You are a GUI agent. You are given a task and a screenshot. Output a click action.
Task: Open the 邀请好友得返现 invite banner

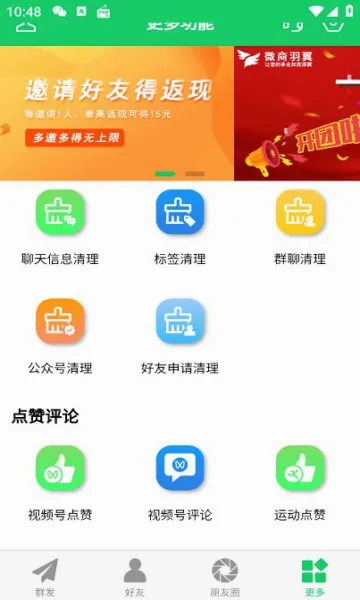[117, 113]
